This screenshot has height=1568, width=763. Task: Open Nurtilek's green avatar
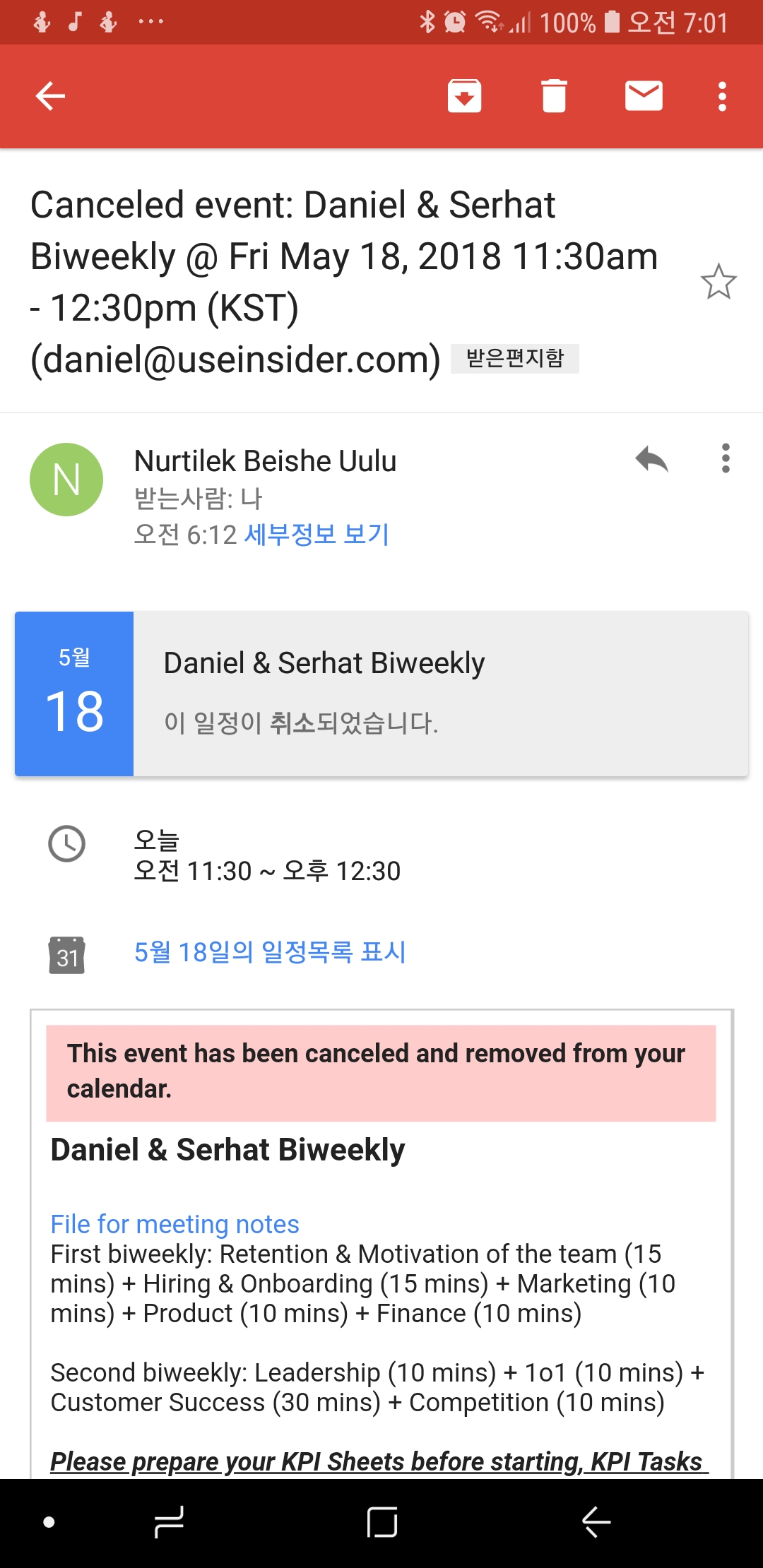tap(66, 480)
